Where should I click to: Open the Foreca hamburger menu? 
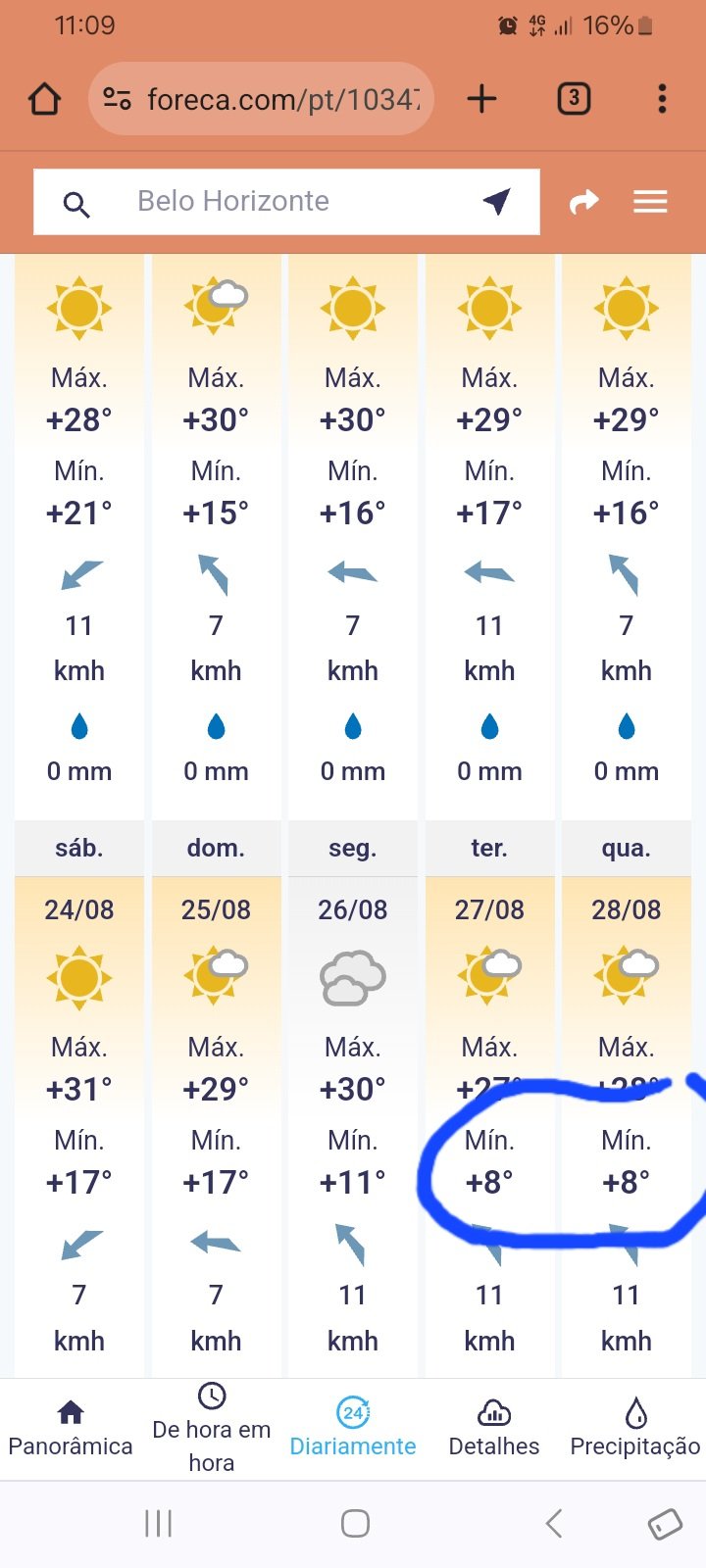click(650, 202)
